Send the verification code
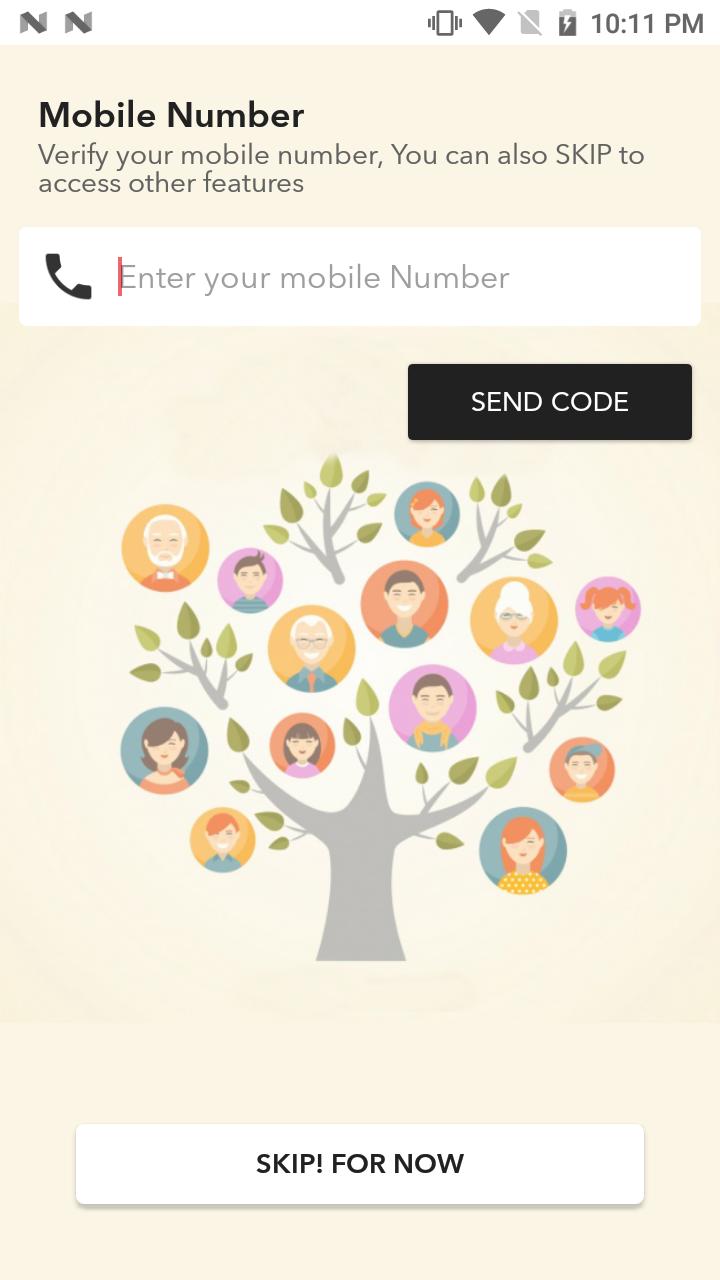Viewport: 720px width, 1280px height. (549, 402)
